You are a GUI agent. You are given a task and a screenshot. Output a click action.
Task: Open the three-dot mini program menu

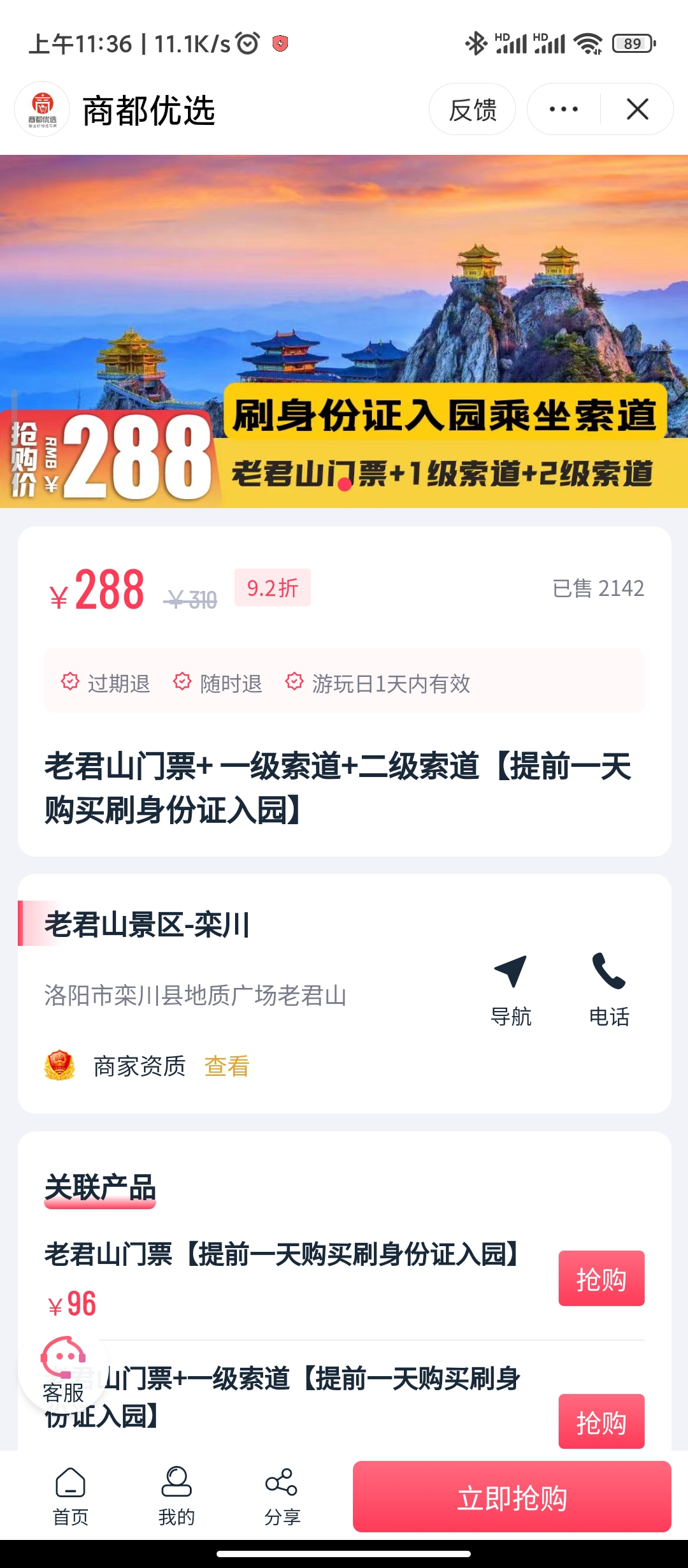[564, 110]
